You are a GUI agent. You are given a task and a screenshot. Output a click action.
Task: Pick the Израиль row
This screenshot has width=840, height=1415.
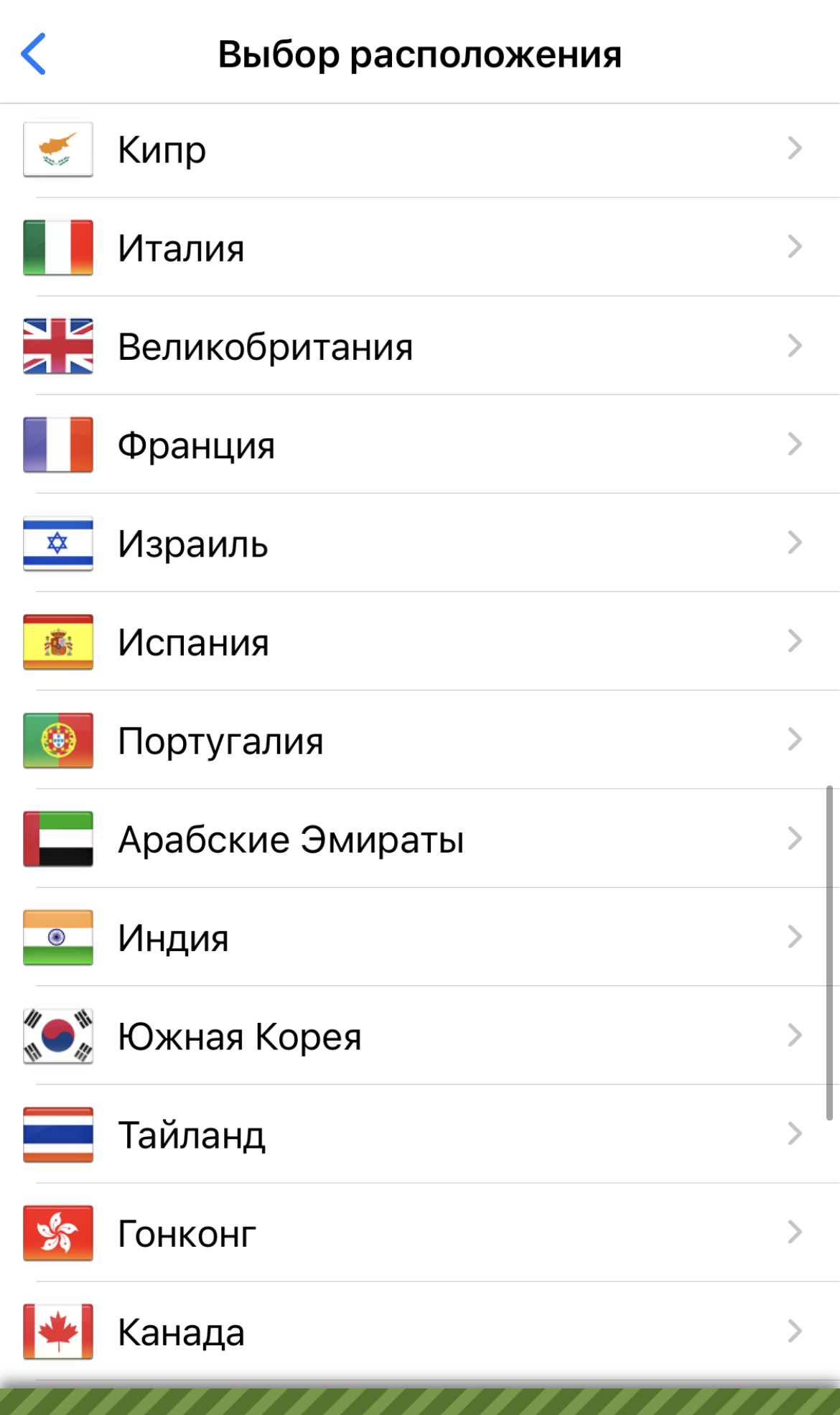coord(420,543)
